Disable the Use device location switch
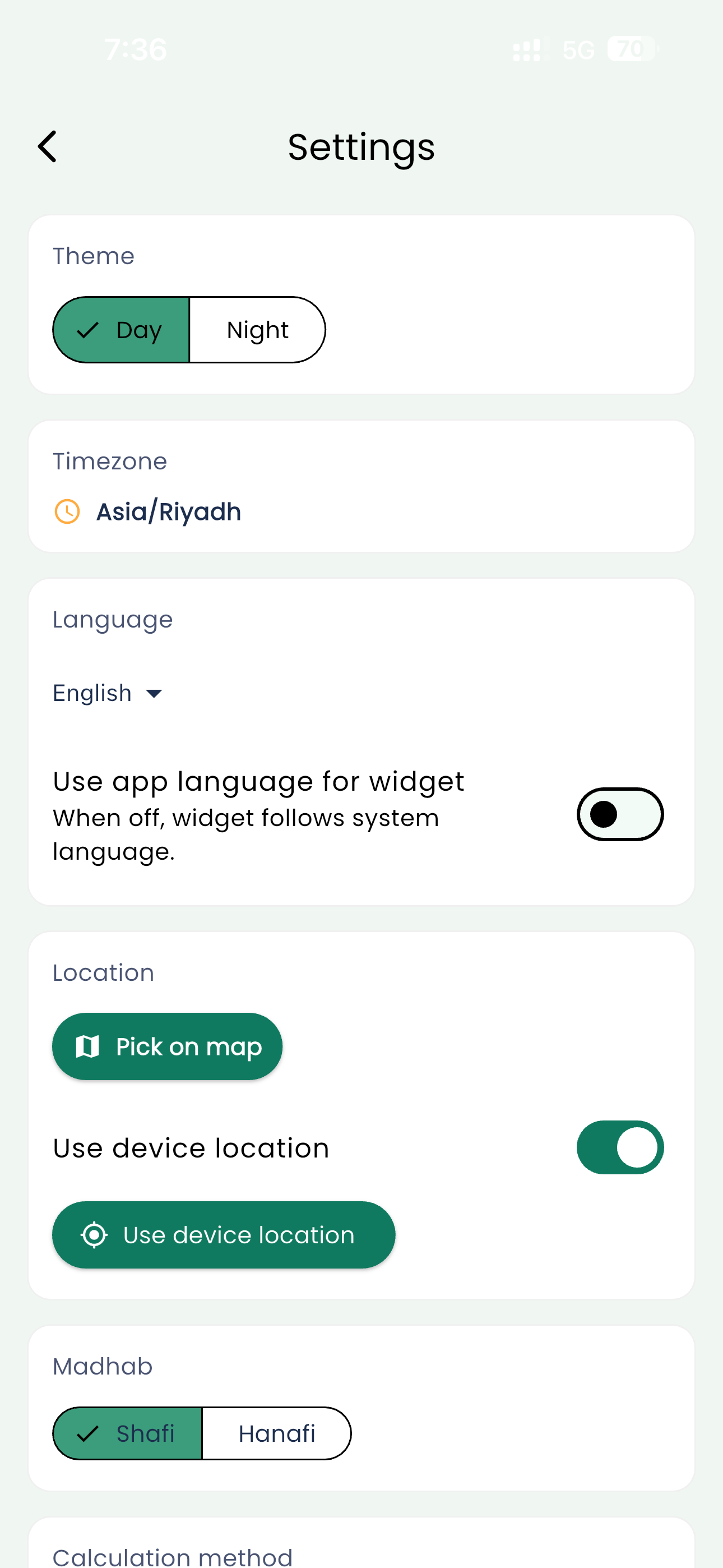 (x=620, y=1147)
